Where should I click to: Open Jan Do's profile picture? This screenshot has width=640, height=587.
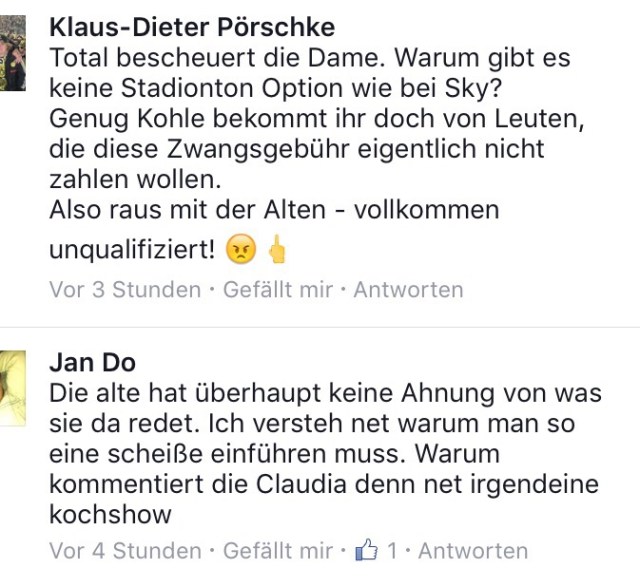pyautogui.click(x=12, y=386)
